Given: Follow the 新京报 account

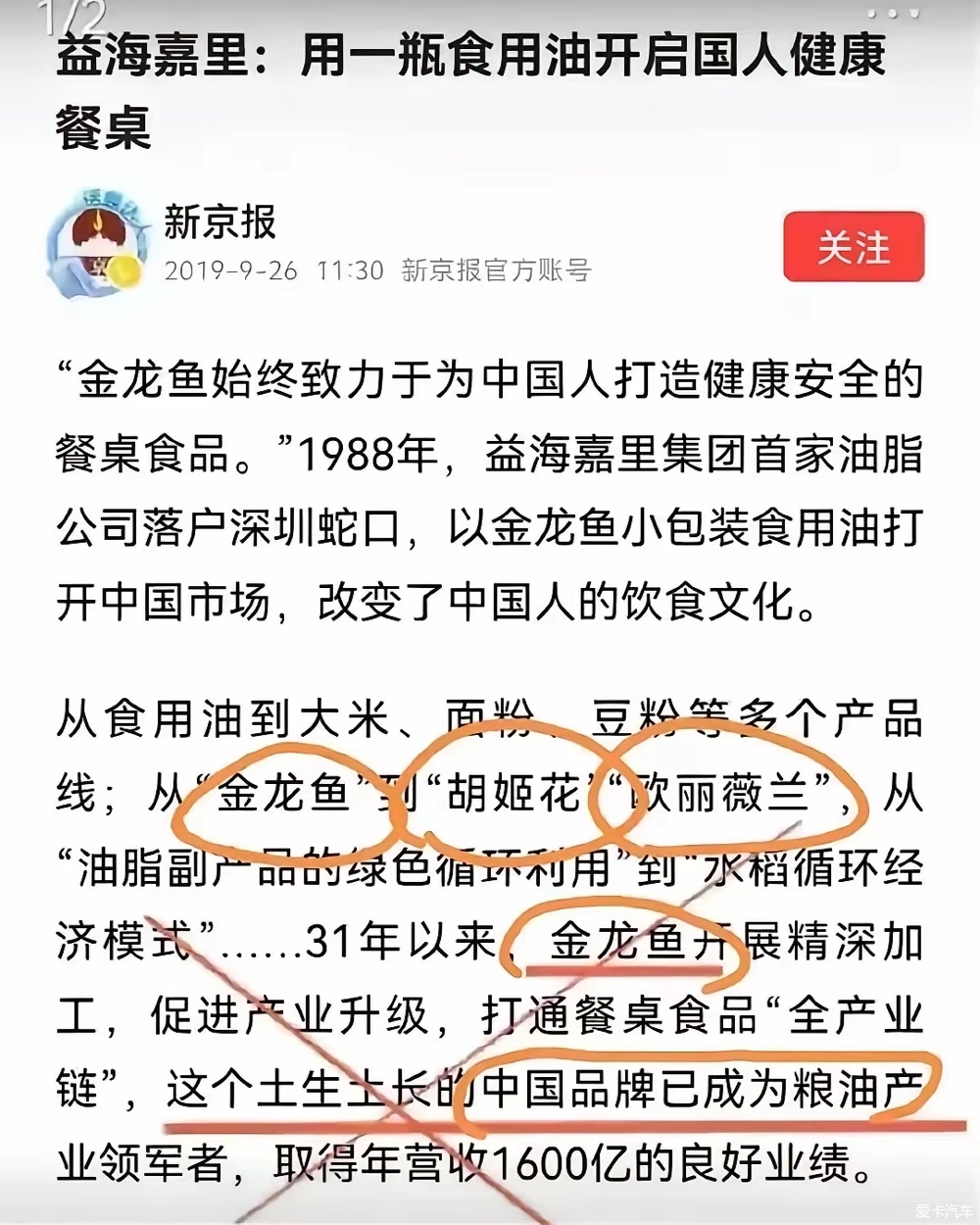Looking at the screenshot, I should (x=854, y=248).
